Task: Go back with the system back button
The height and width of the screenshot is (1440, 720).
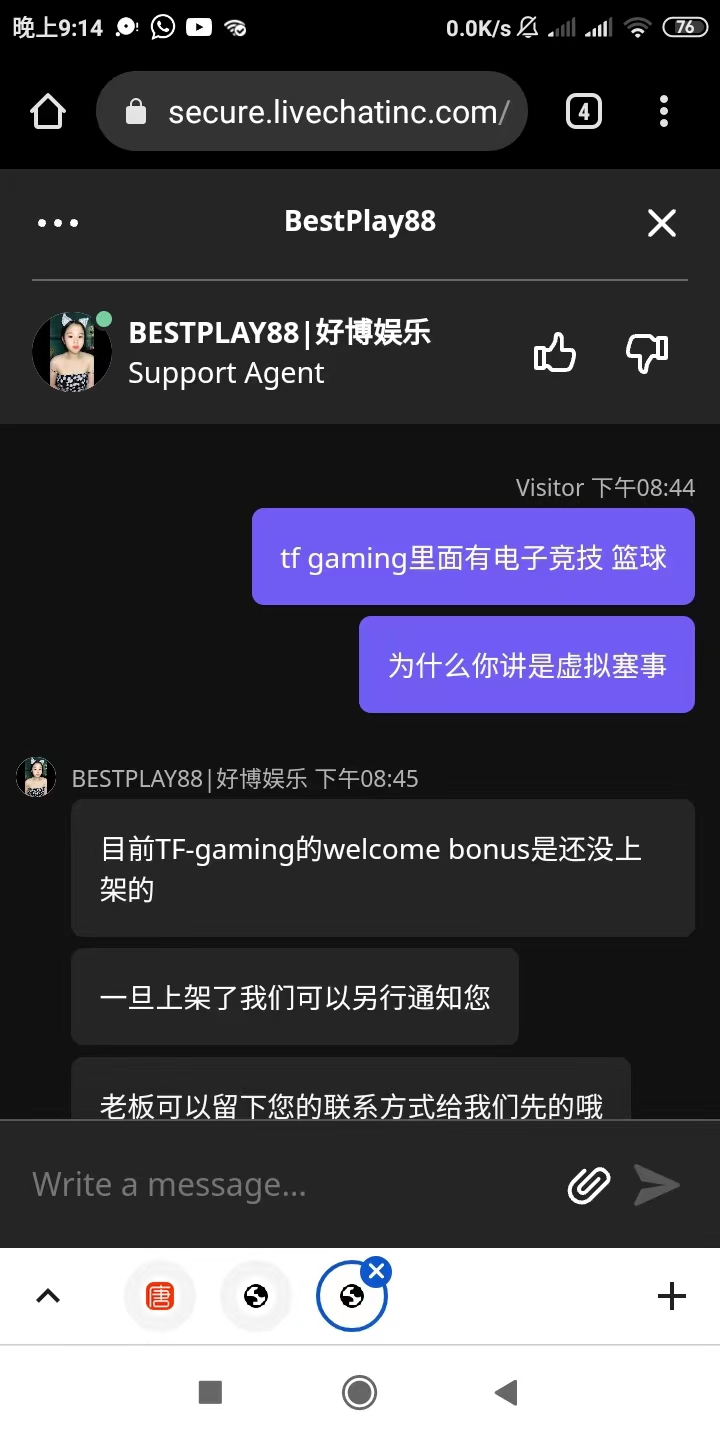Action: click(x=506, y=1392)
